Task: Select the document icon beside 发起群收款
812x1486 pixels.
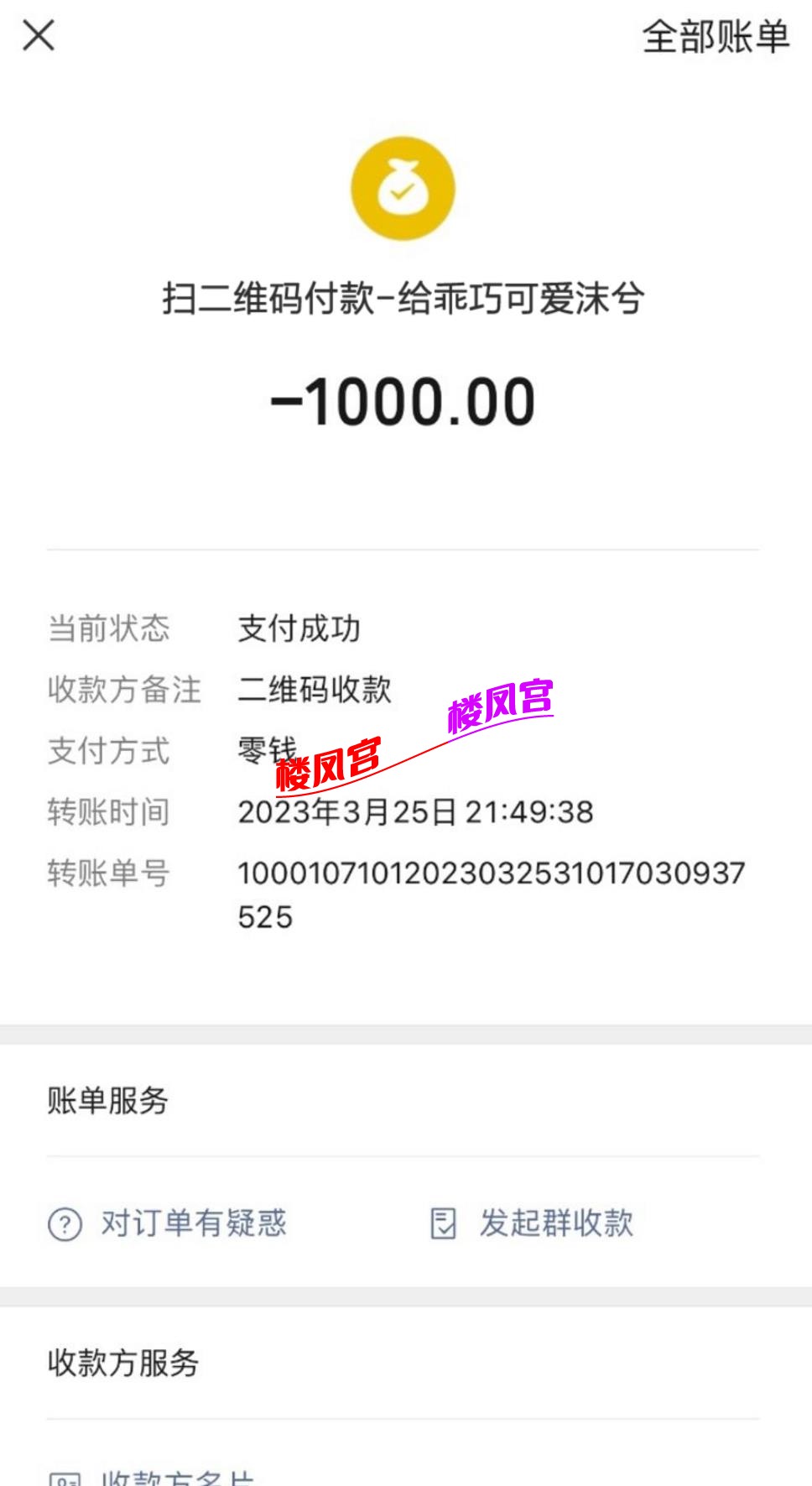Action: click(444, 1226)
